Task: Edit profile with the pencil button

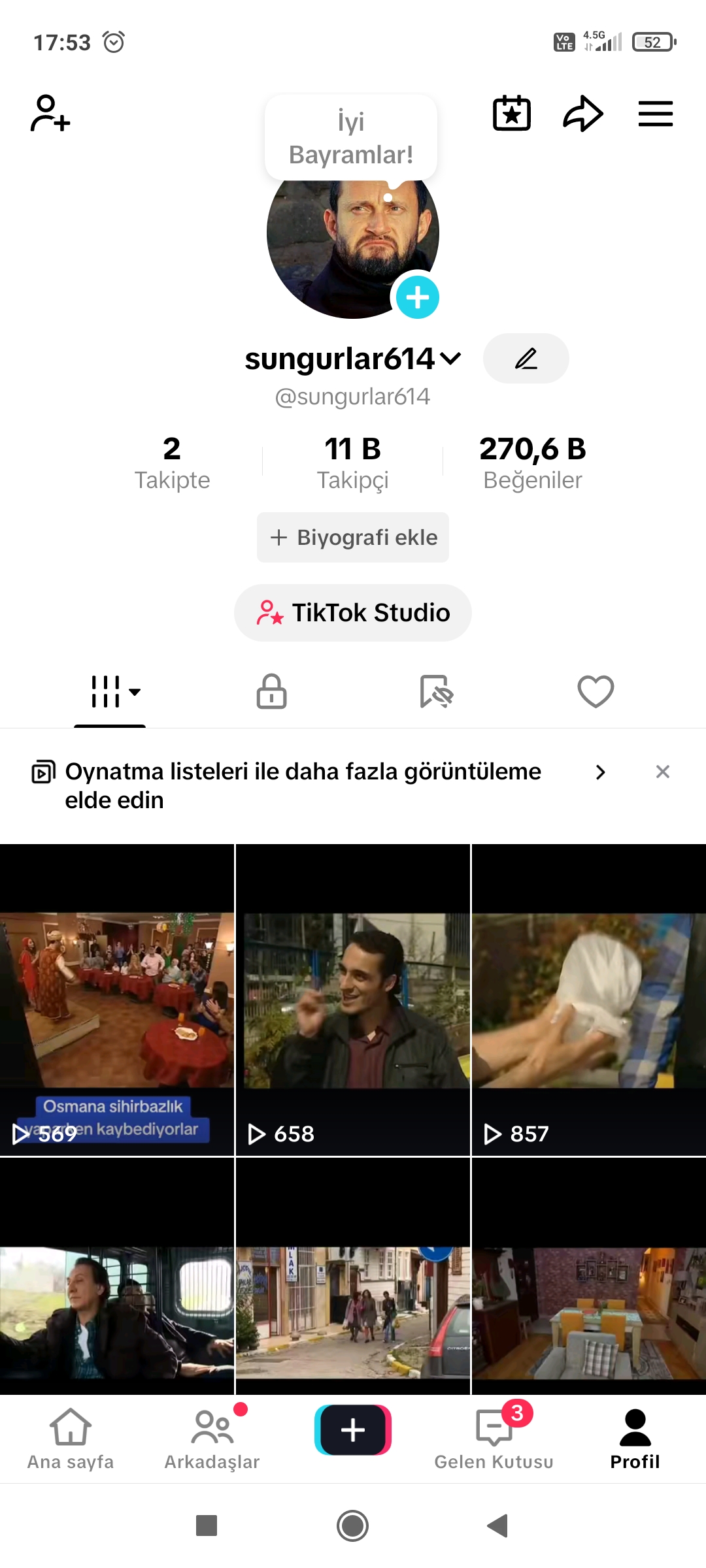Action: coord(526,359)
